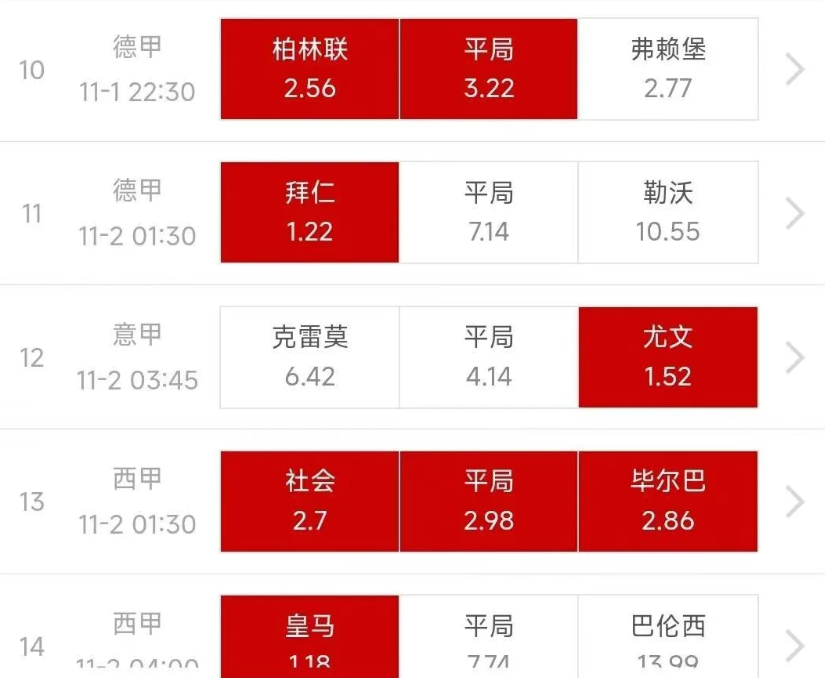Open details for match 10 chevron

click(795, 69)
